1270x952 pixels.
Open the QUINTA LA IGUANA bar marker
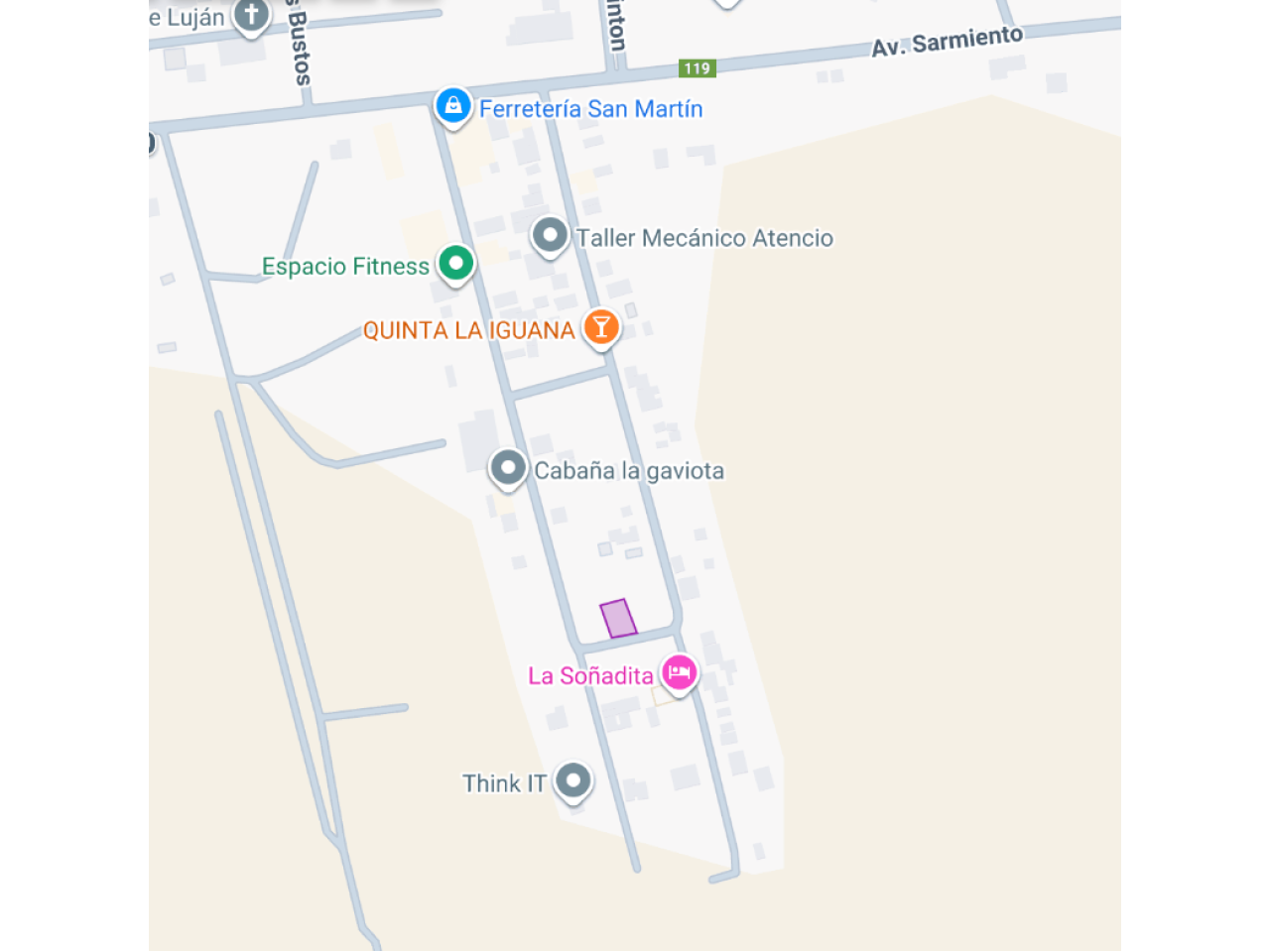600,326
